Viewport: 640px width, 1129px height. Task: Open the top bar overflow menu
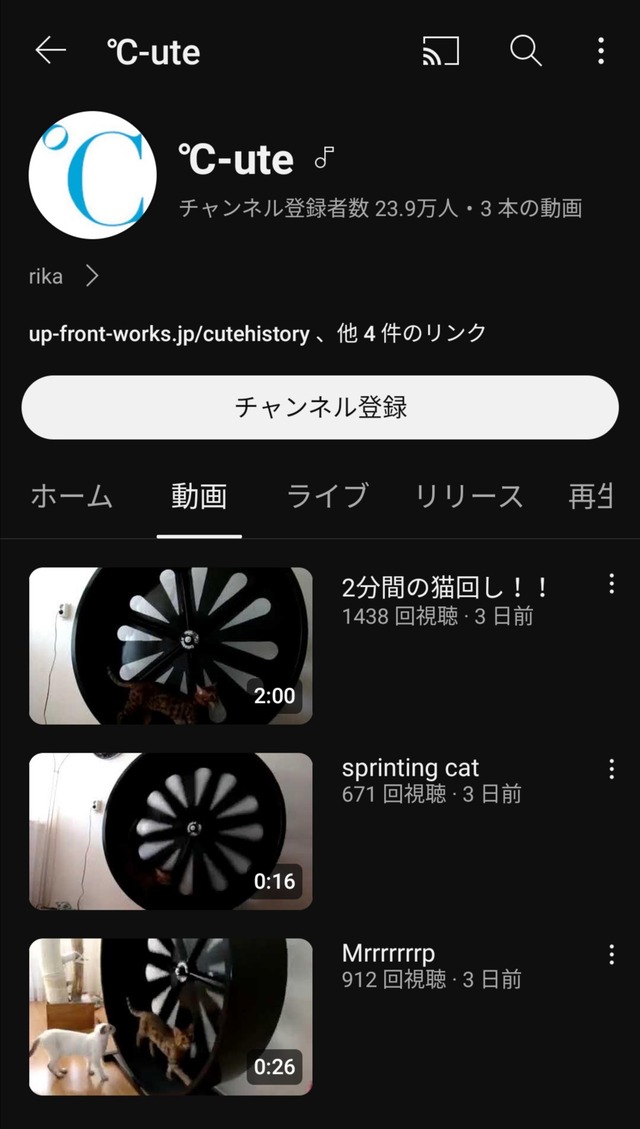[601, 51]
